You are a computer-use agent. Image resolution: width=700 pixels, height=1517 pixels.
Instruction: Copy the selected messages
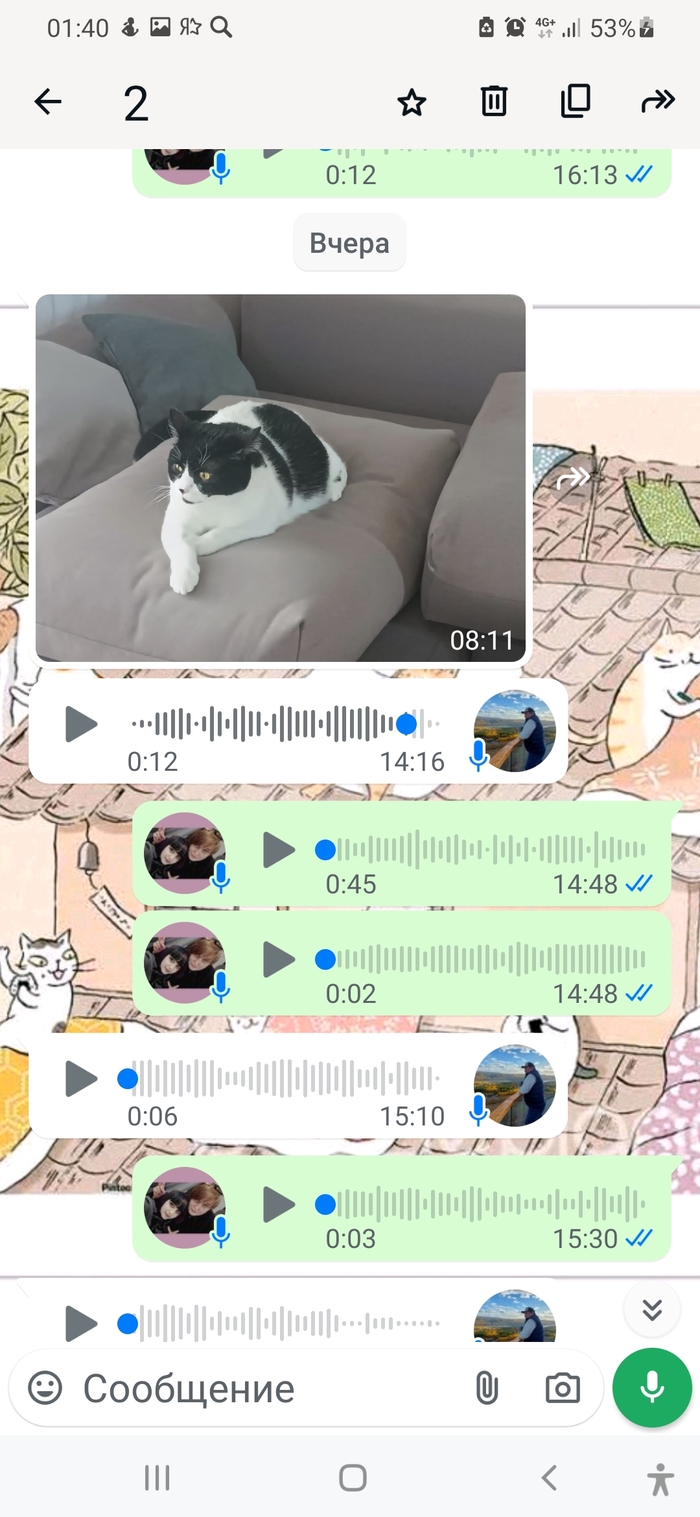pyautogui.click(x=575, y=101)
